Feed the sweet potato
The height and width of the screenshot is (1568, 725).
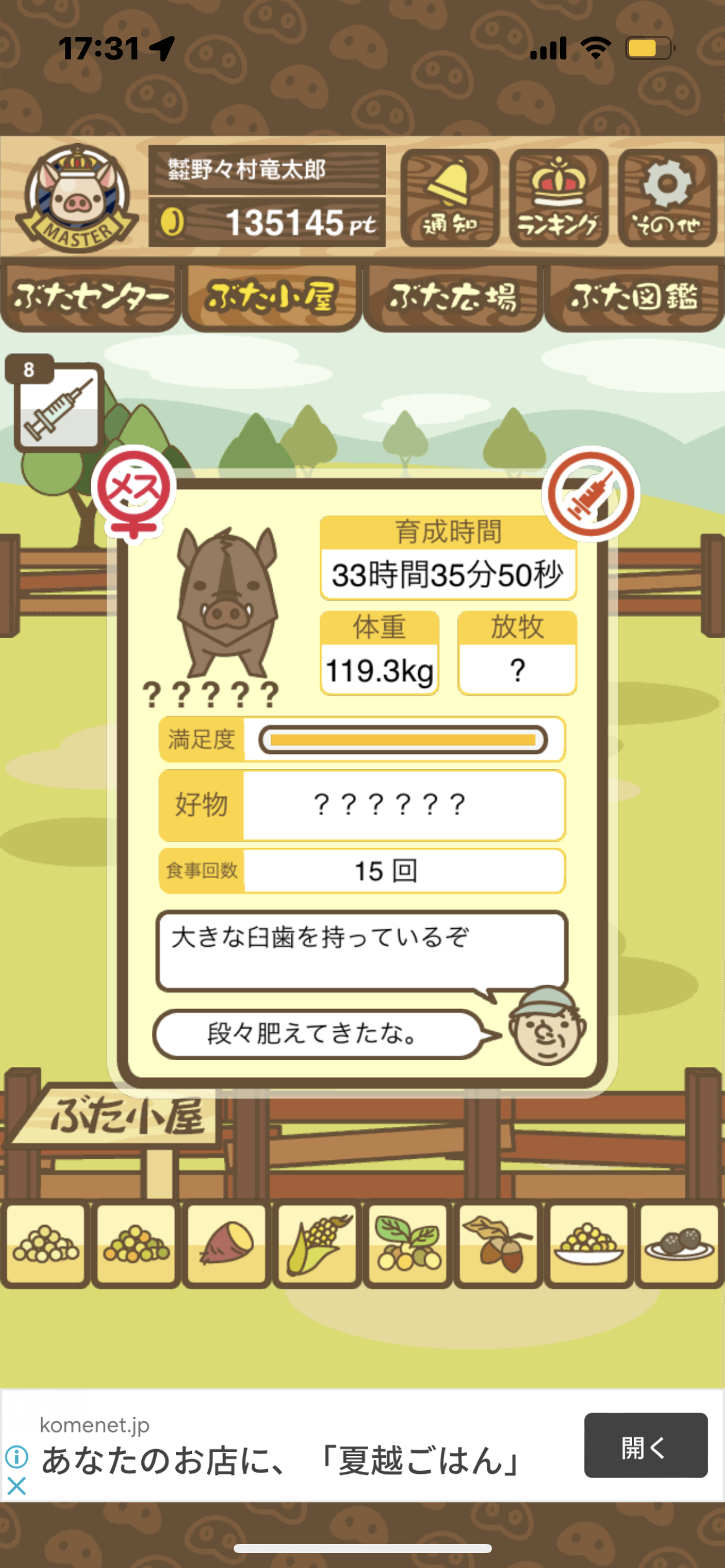[x=227, y=1244]
